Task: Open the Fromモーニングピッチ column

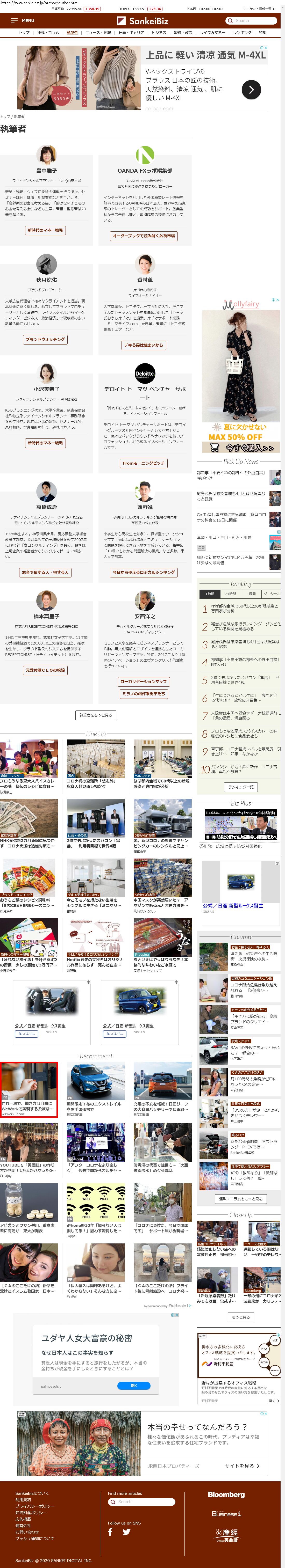Action: (144, 463)
